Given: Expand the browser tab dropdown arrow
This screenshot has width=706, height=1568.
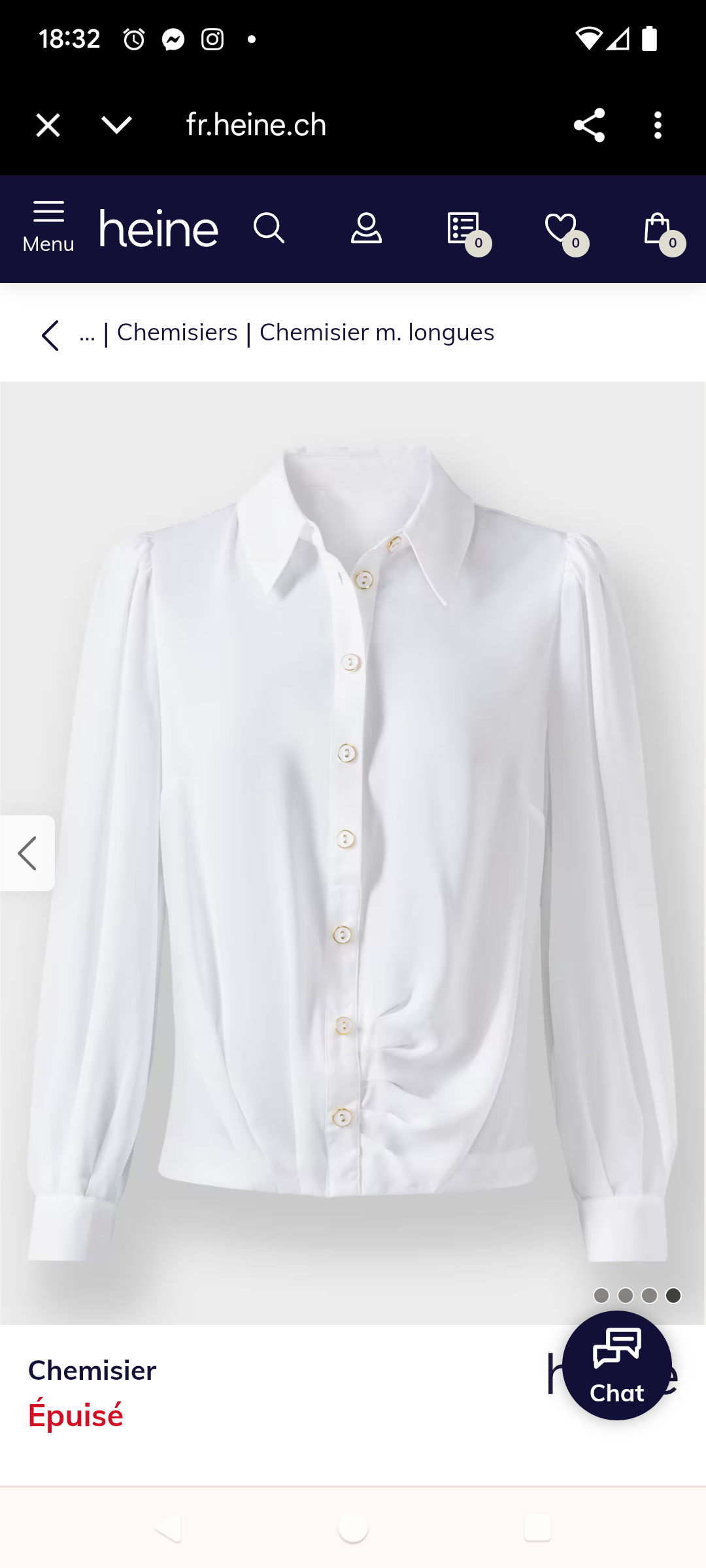Looking at the screenshot, I should 117,125.
